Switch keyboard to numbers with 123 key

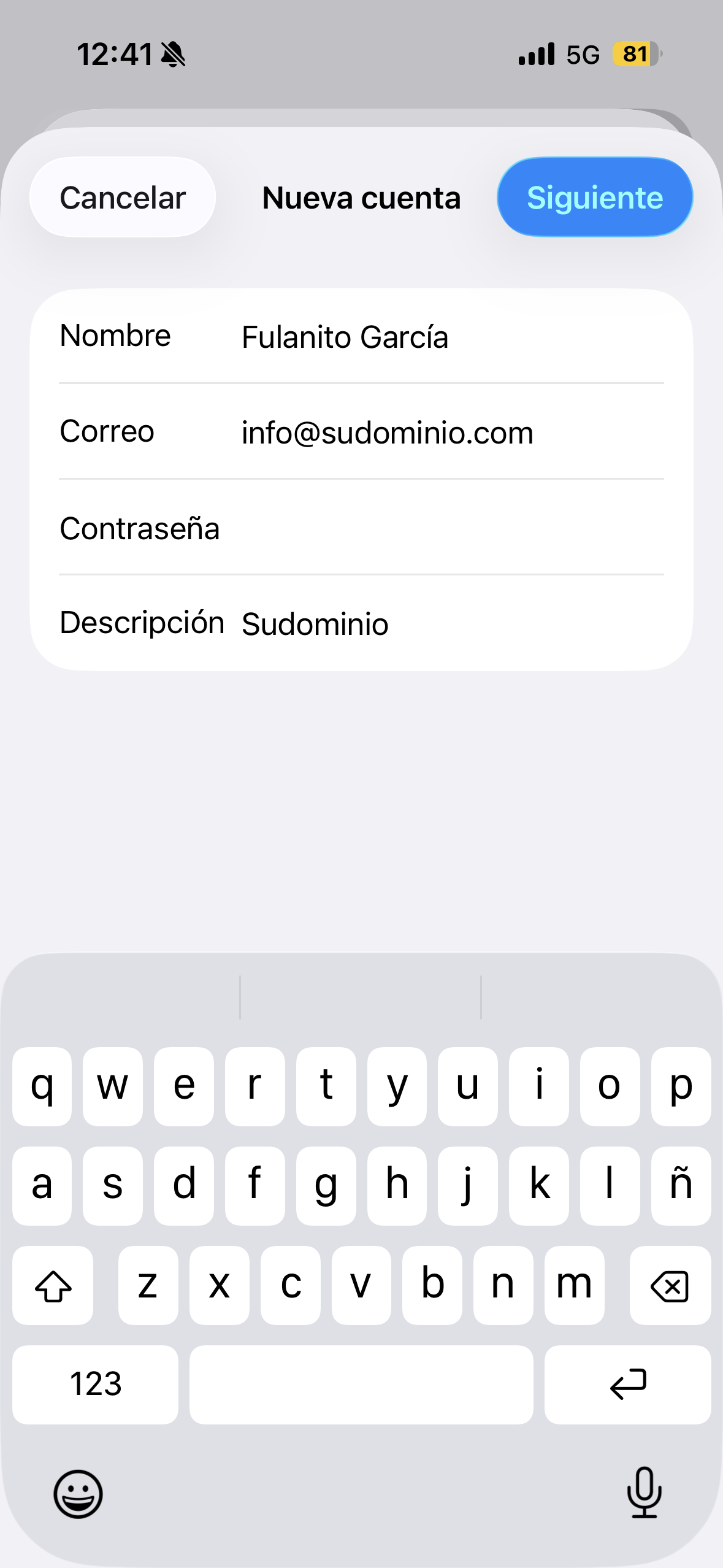tap(95, 1385)
